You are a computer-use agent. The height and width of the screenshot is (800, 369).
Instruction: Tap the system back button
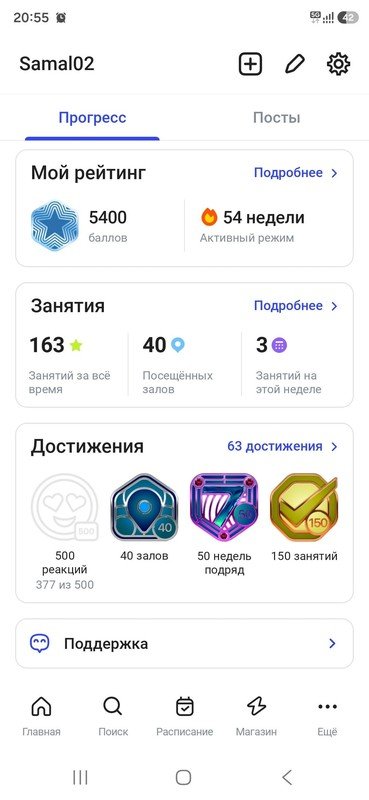point(287,778)
